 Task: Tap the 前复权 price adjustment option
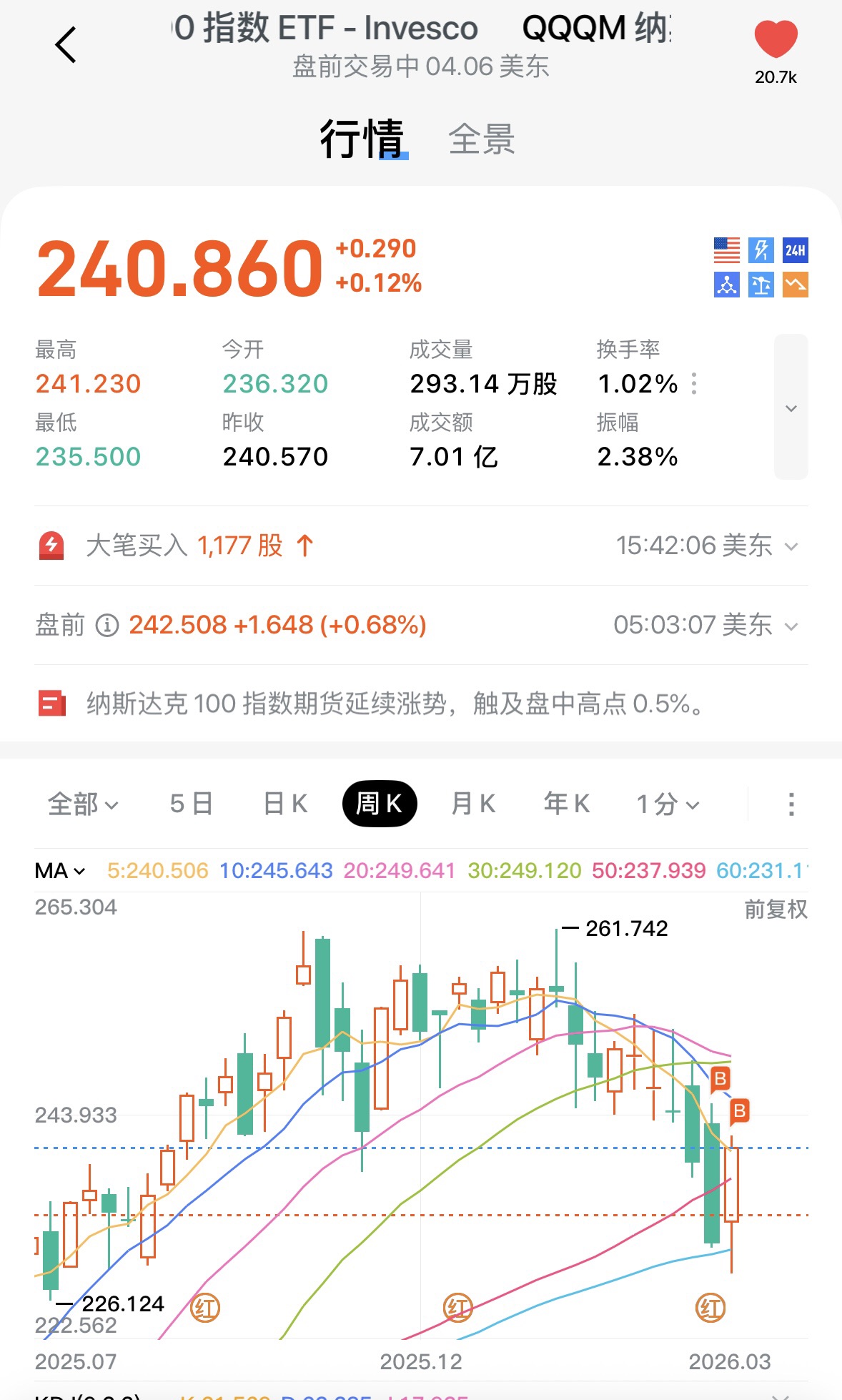[x=776, y=909]
